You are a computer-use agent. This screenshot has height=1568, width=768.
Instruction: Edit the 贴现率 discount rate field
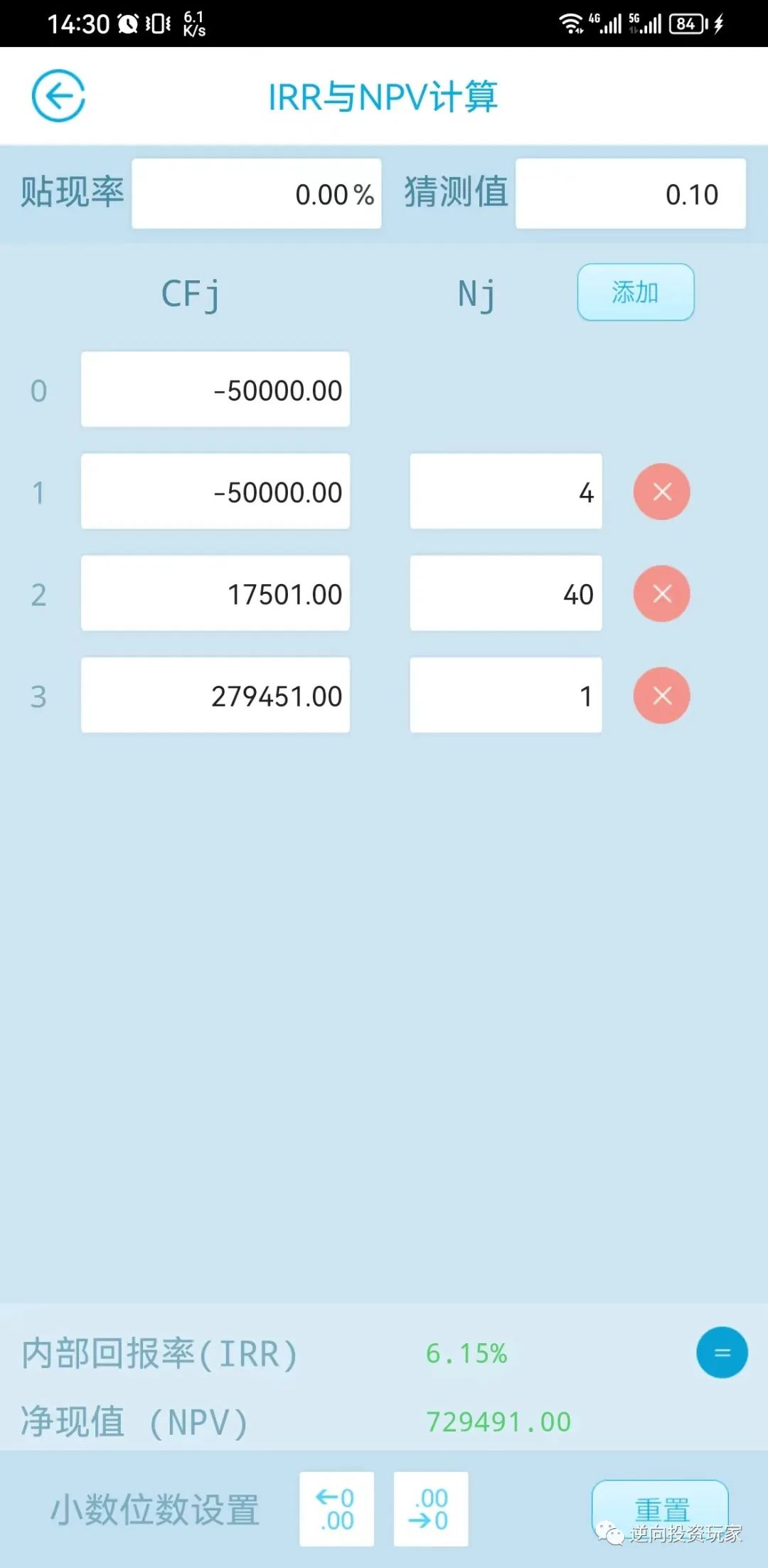(x=256, y=194)
